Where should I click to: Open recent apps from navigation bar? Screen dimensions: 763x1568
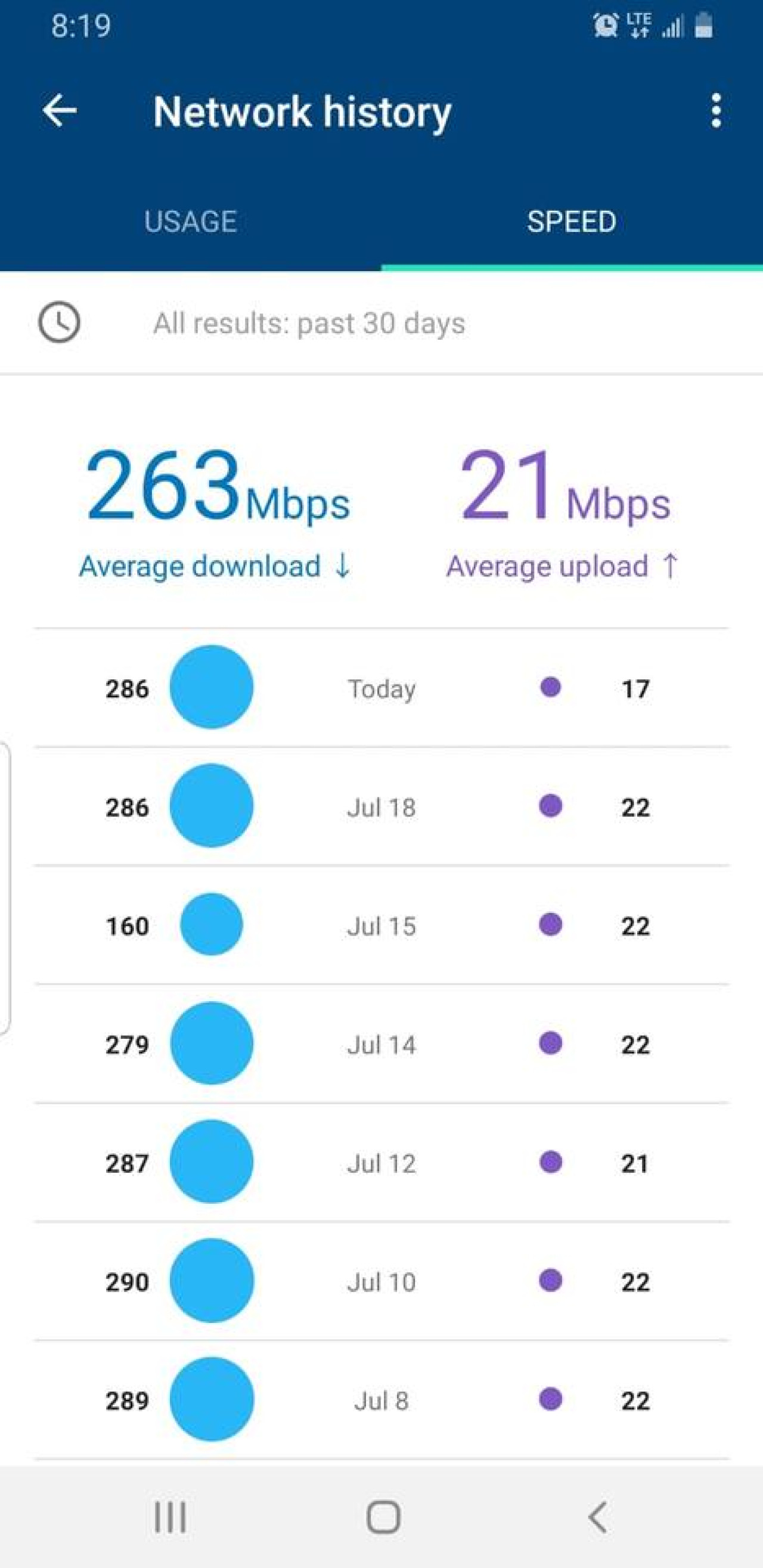[x=170, y=1517]
